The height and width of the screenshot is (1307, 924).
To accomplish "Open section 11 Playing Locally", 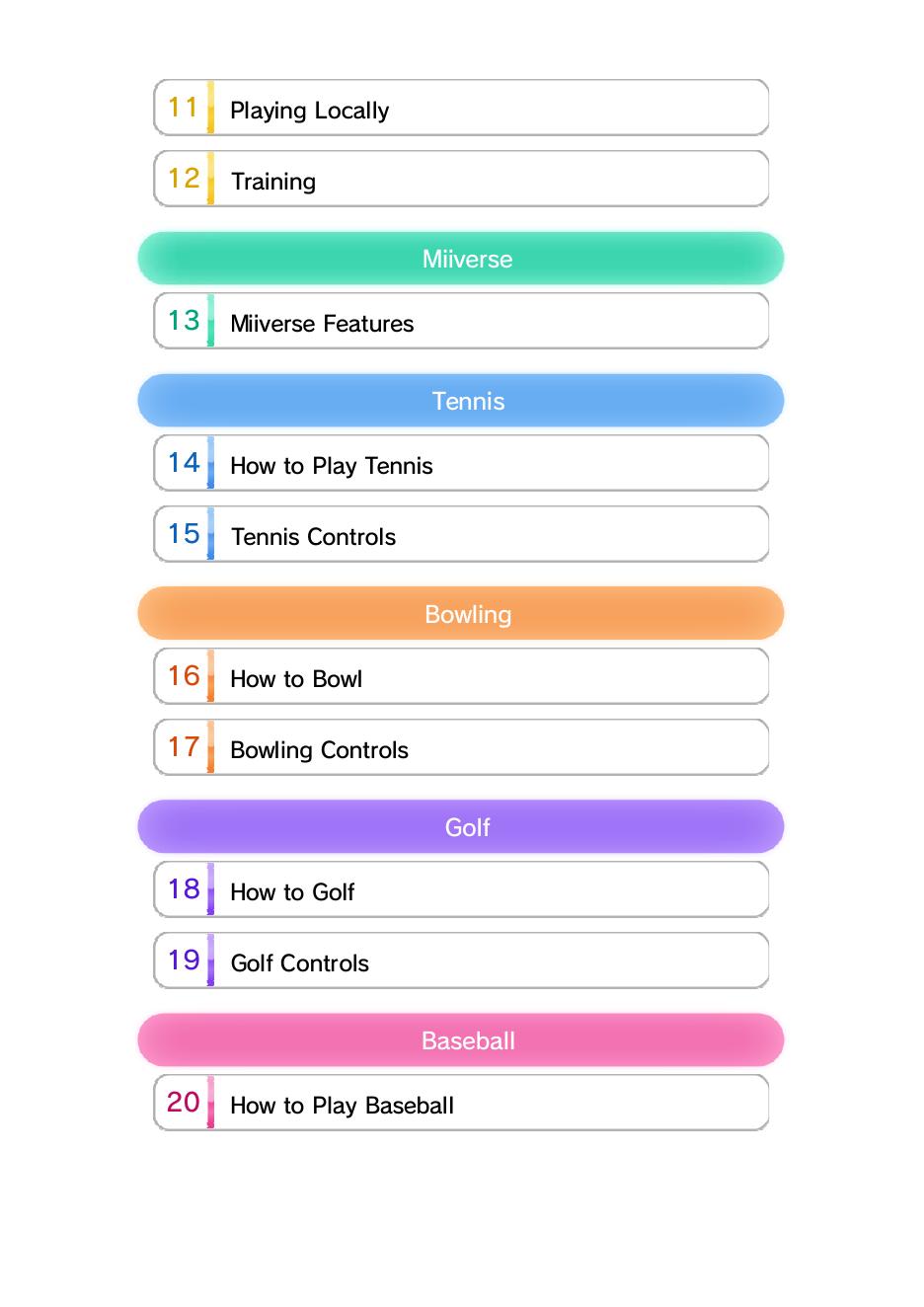I will [461, 108].
